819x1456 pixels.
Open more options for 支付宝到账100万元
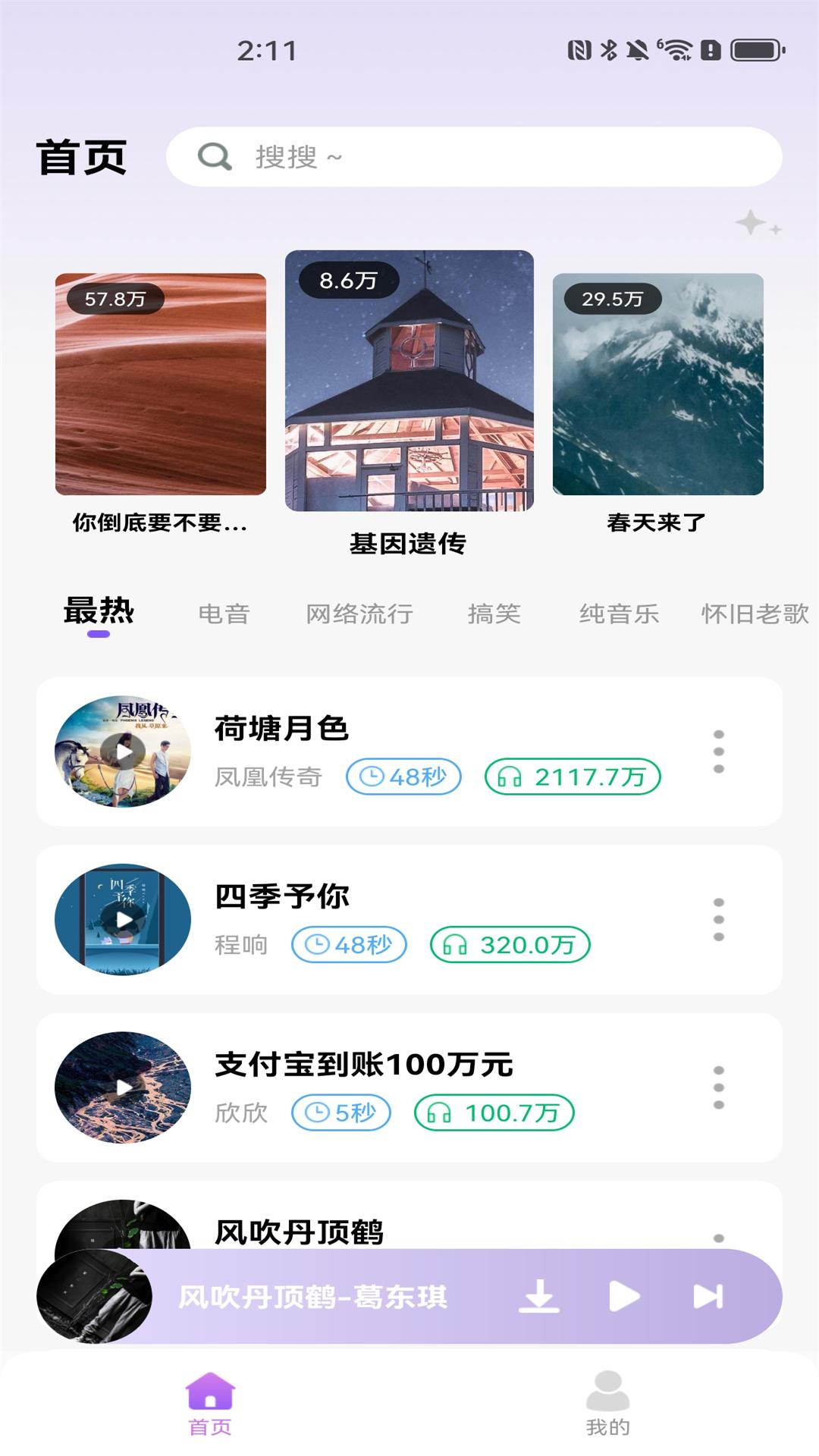coord(719,1087)
